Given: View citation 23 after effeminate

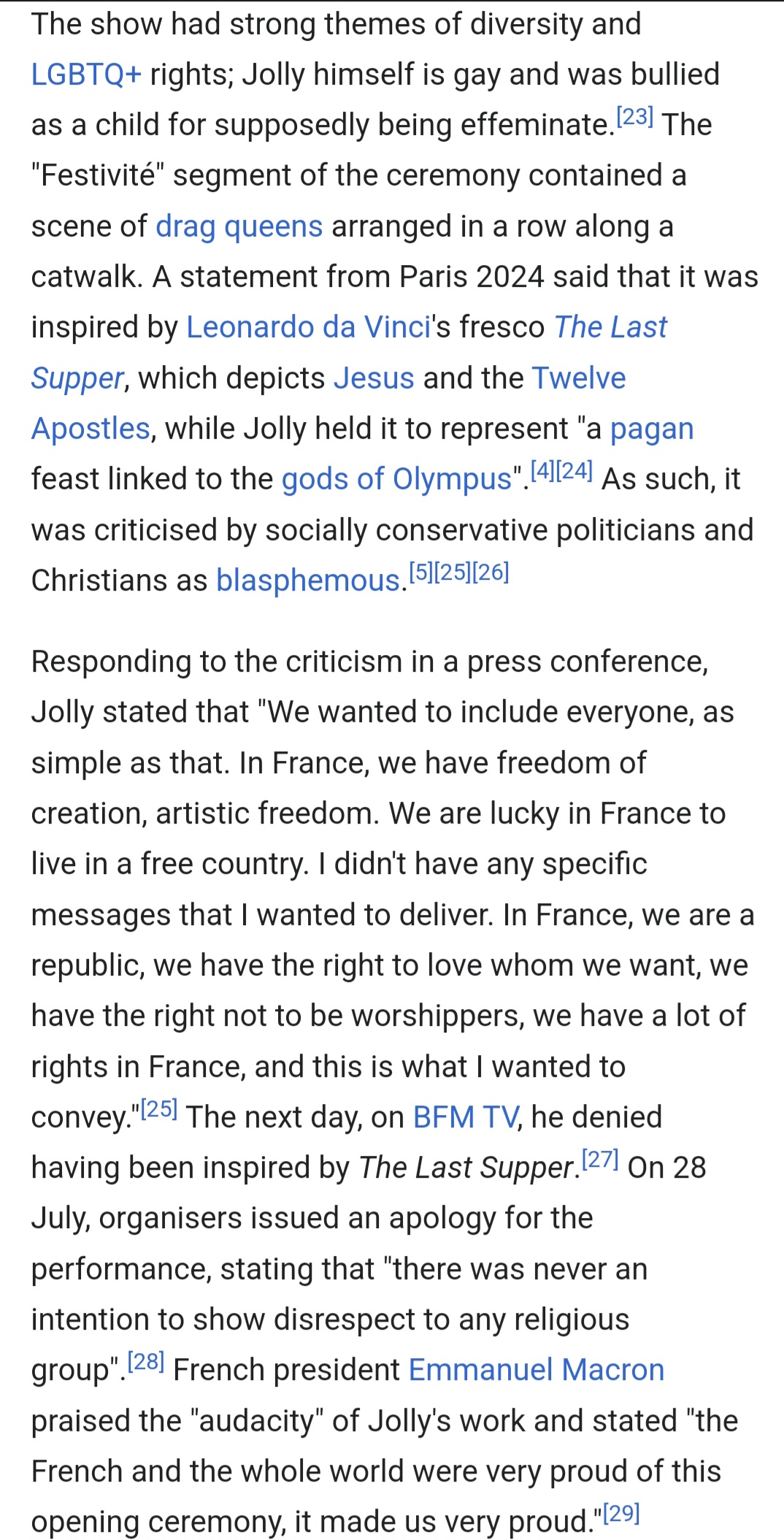Looking at the screenshot, I should tap(634, 117).
